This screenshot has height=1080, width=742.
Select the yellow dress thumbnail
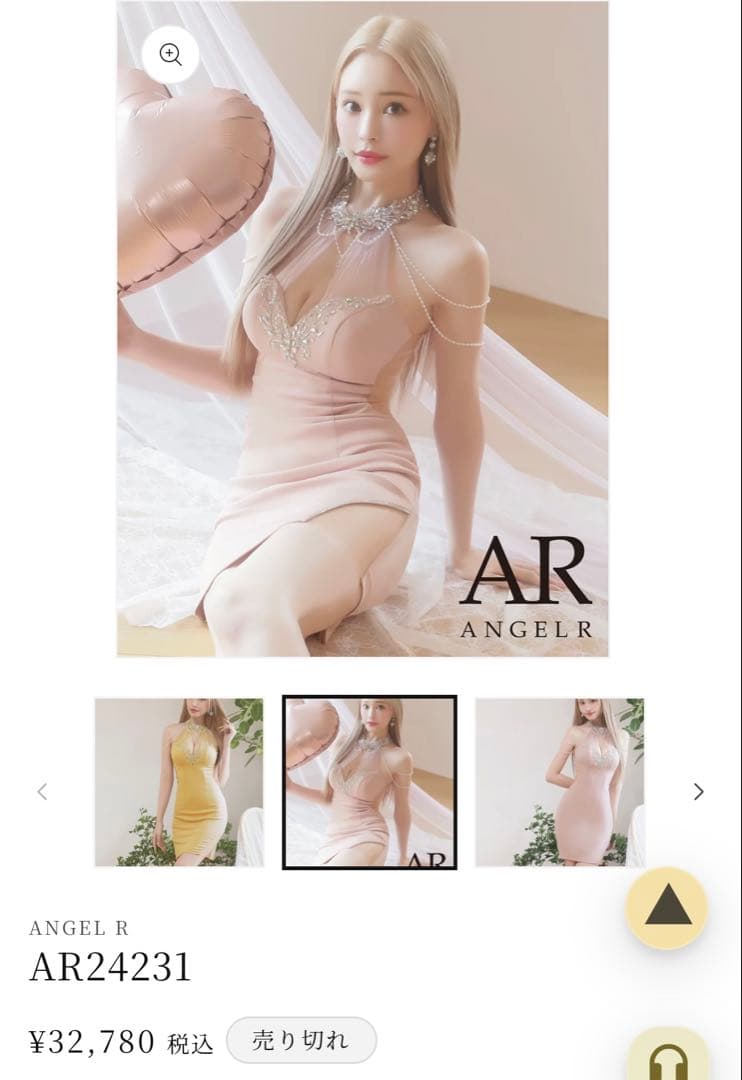(x=180, y=779)
